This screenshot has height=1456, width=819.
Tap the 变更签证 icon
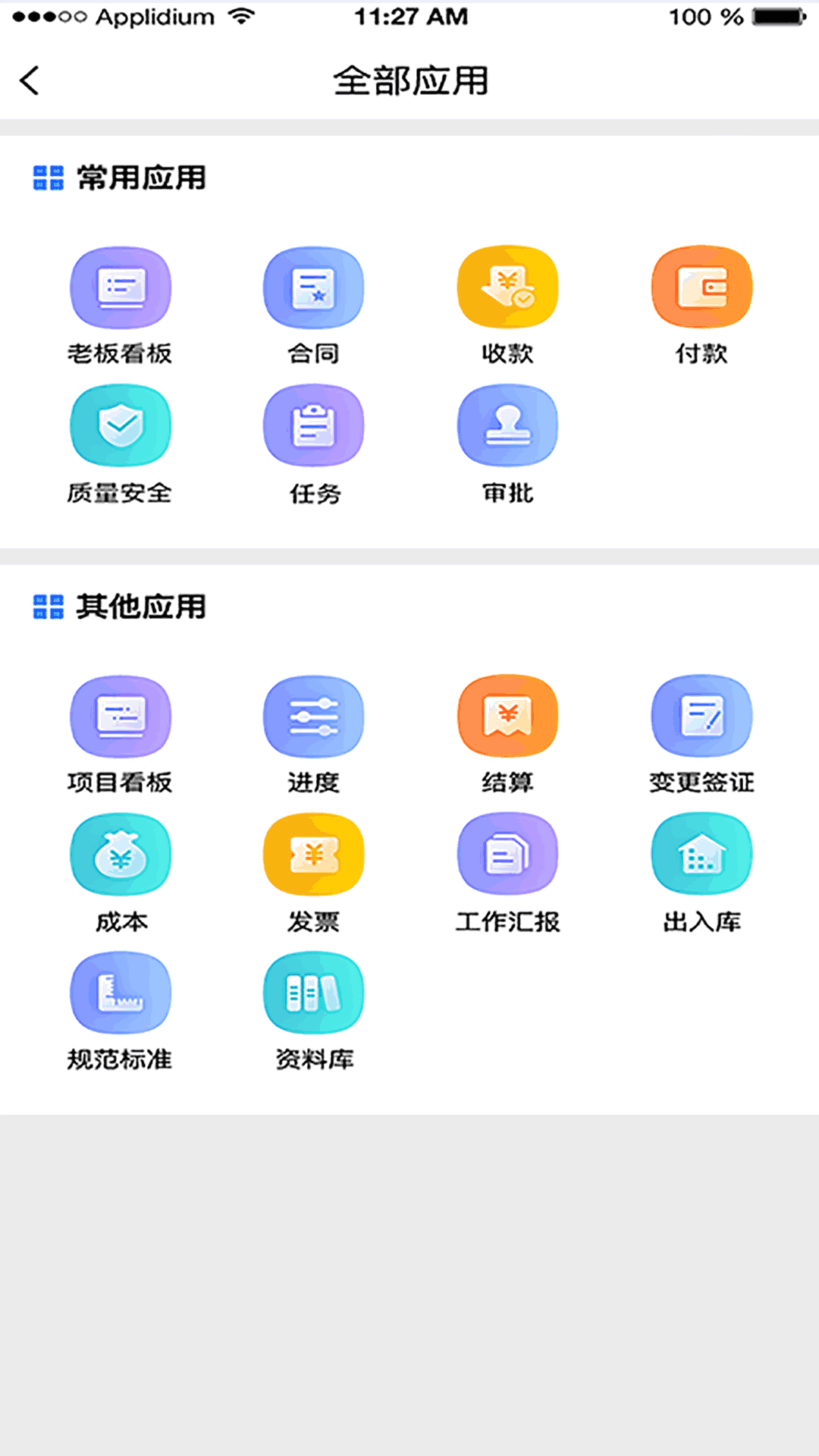click(x=701, y=717)
